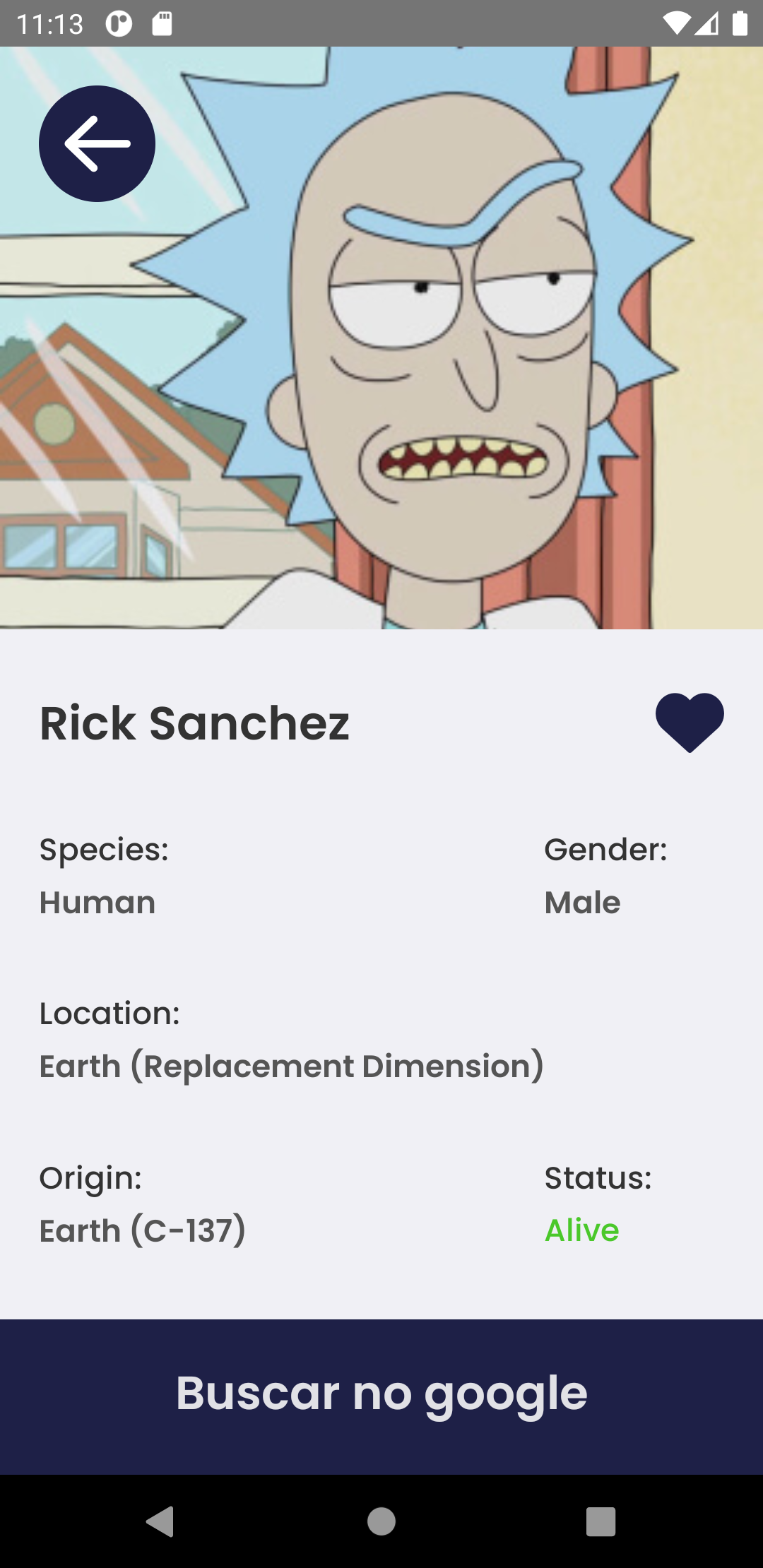Toggle the favorite heart for Rick Sanchez
Screen dimensions: 763x1568
(x=690, y=721)
